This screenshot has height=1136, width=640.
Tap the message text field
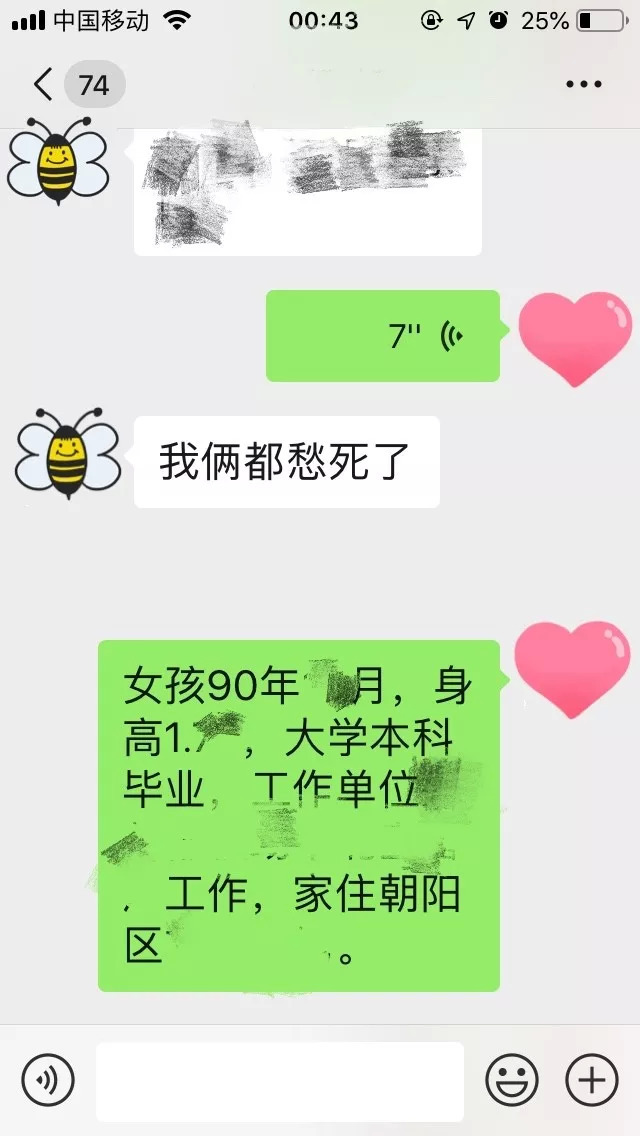tap(280, 1081)
